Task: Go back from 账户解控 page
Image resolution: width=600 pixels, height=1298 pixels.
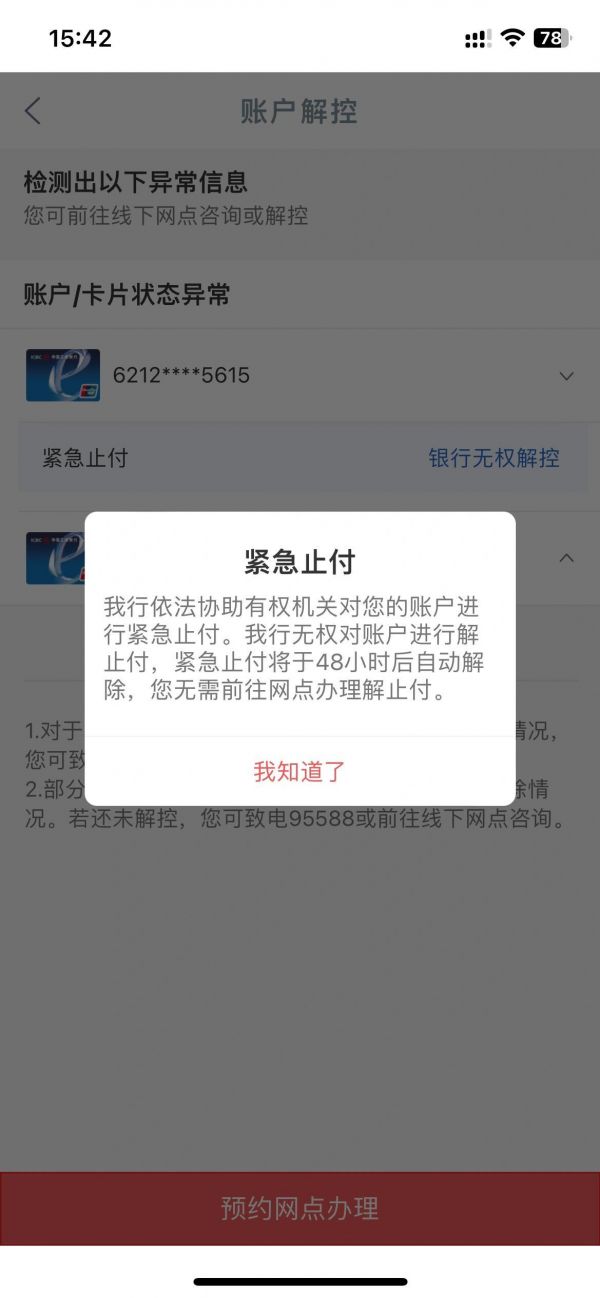Action: 33,111
